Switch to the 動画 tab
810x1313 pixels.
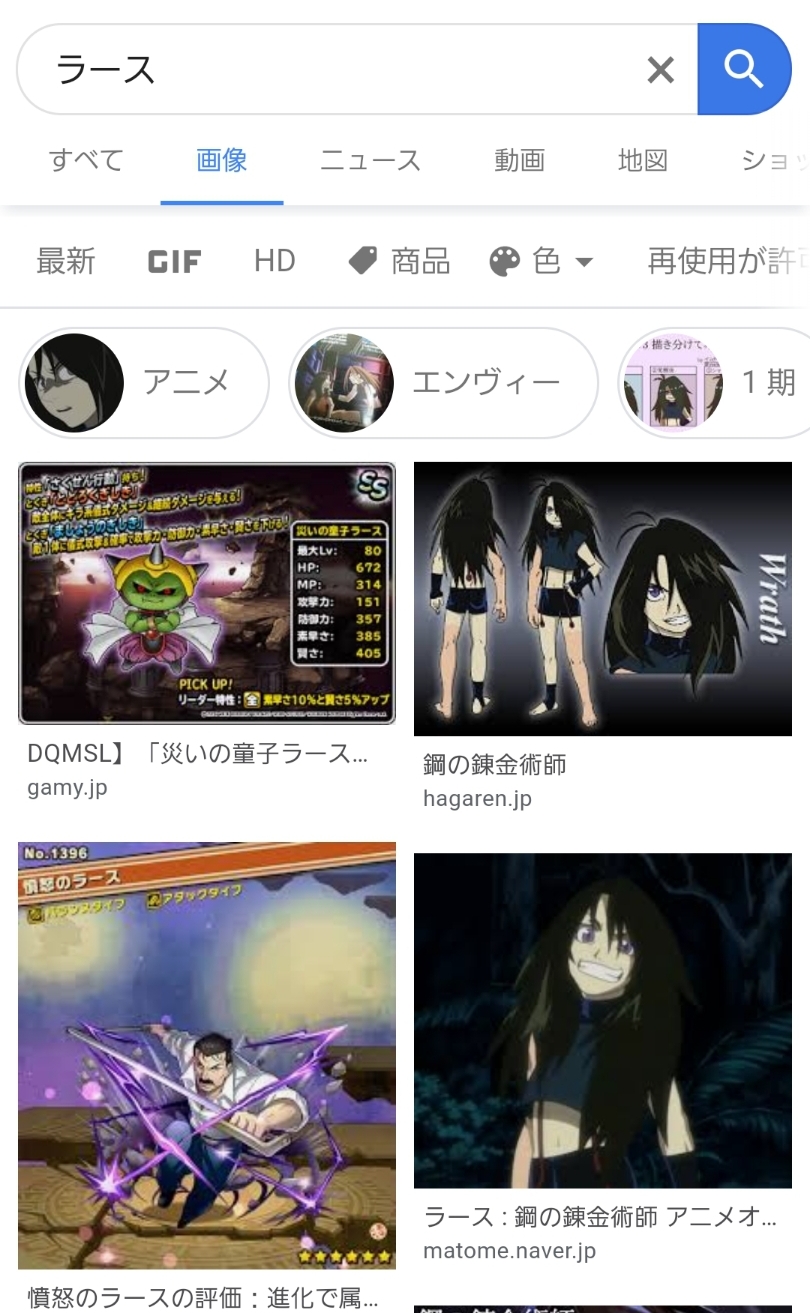click(x=519, y=160)
